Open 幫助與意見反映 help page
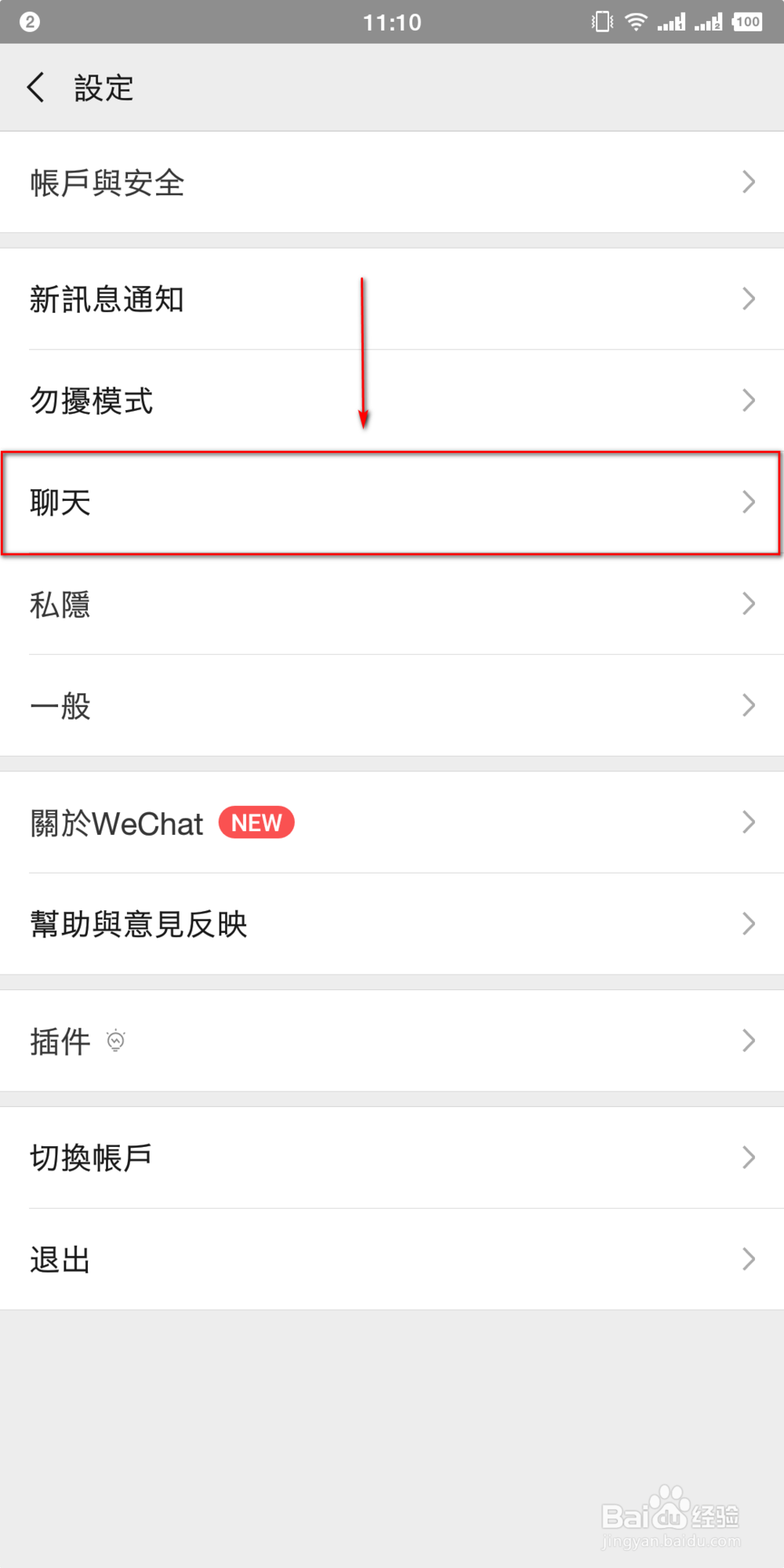 [392, 924]
